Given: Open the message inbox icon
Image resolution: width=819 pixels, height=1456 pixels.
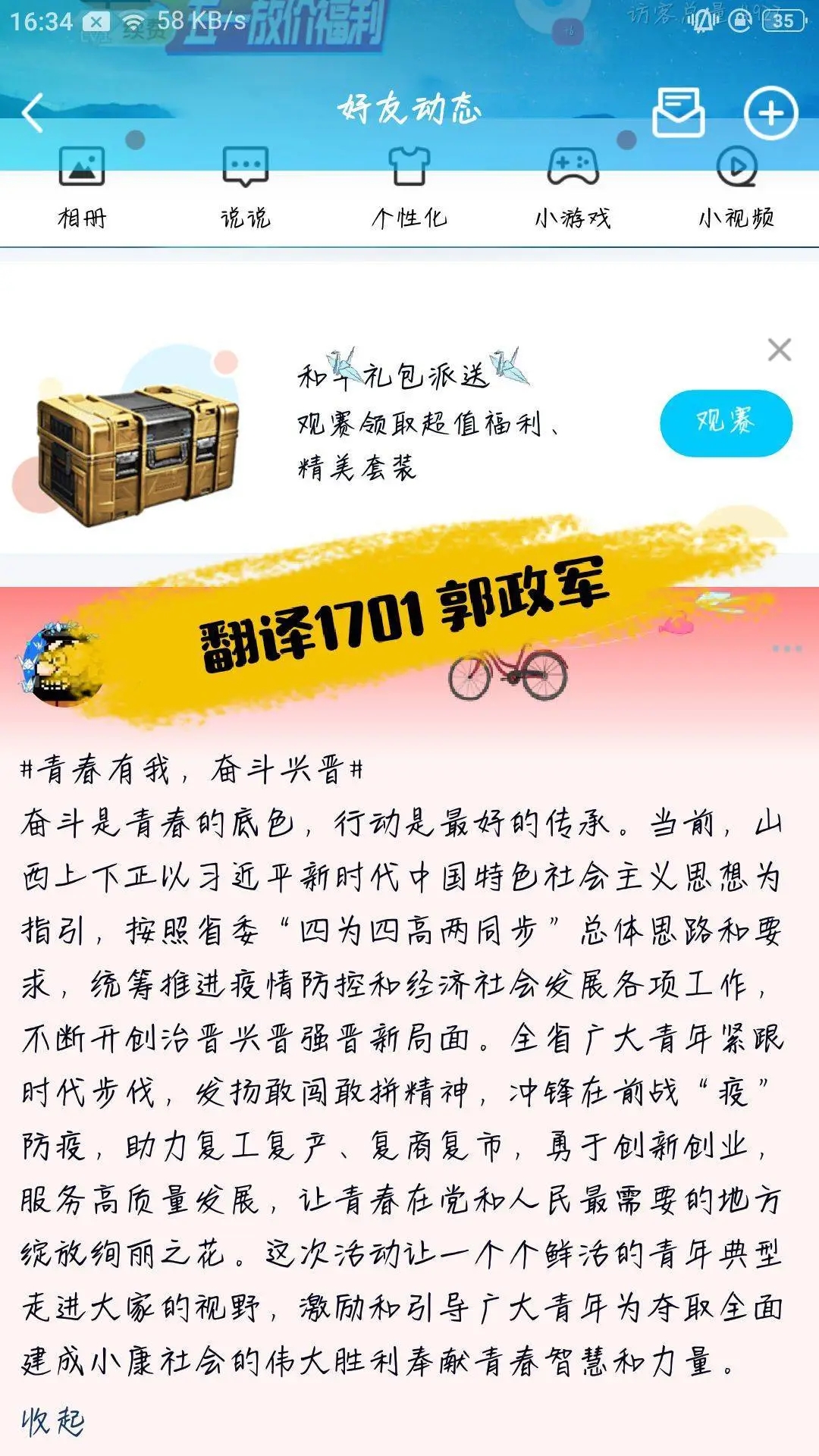Looking at the screenshot, I should pos(678,113).
